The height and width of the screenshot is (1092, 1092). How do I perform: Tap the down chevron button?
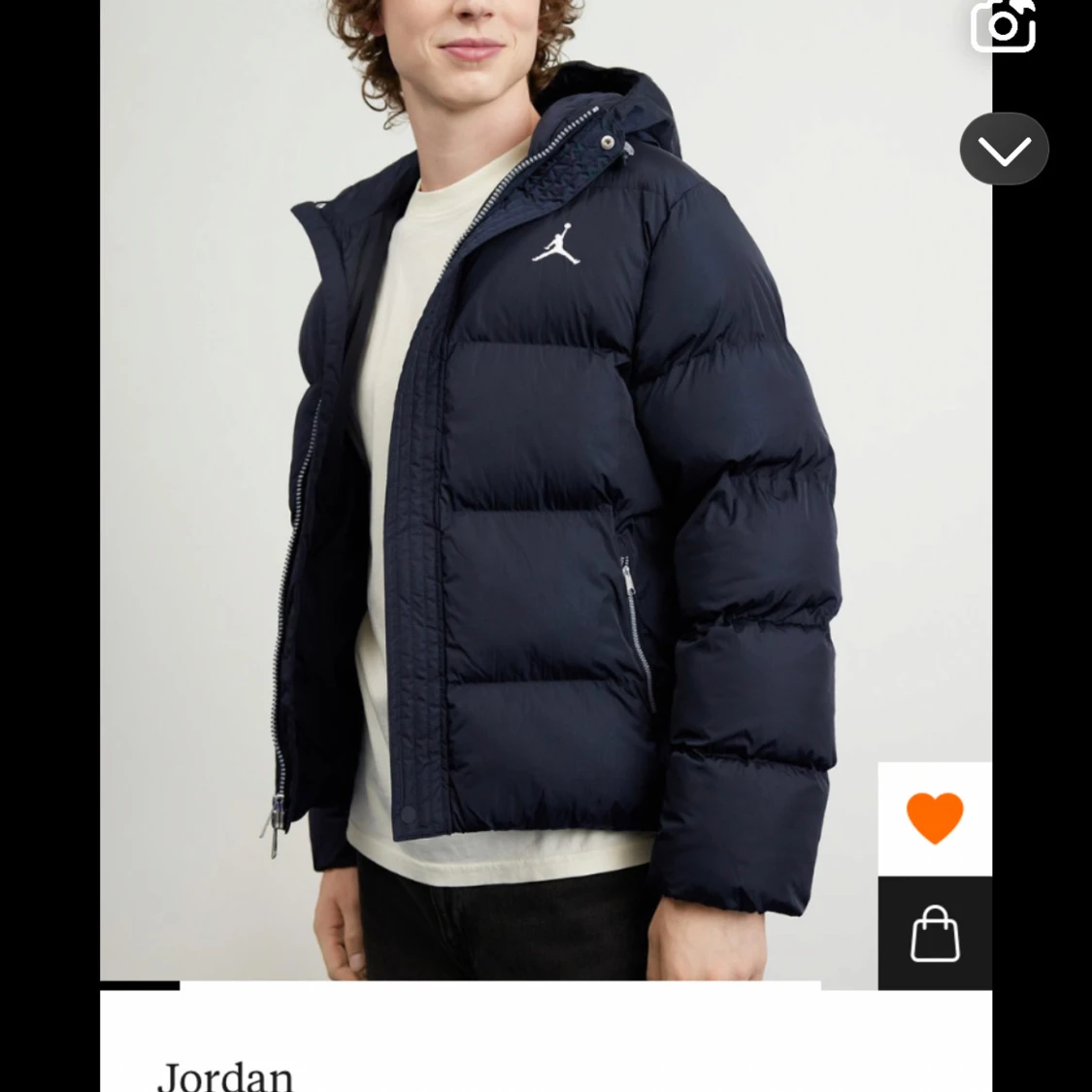pos(1004,149)
